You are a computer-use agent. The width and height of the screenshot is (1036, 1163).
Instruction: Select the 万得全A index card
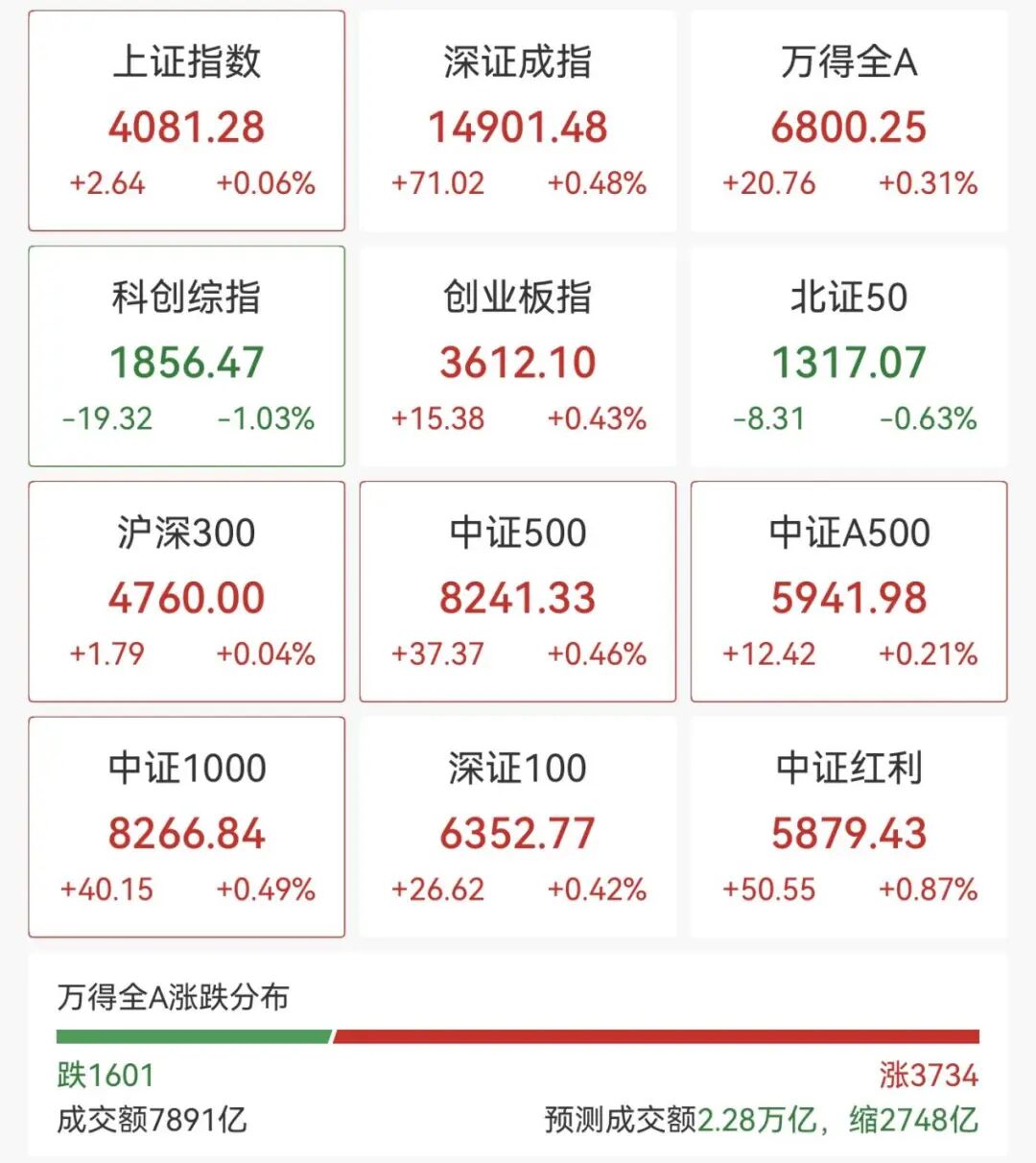[849, 121]
